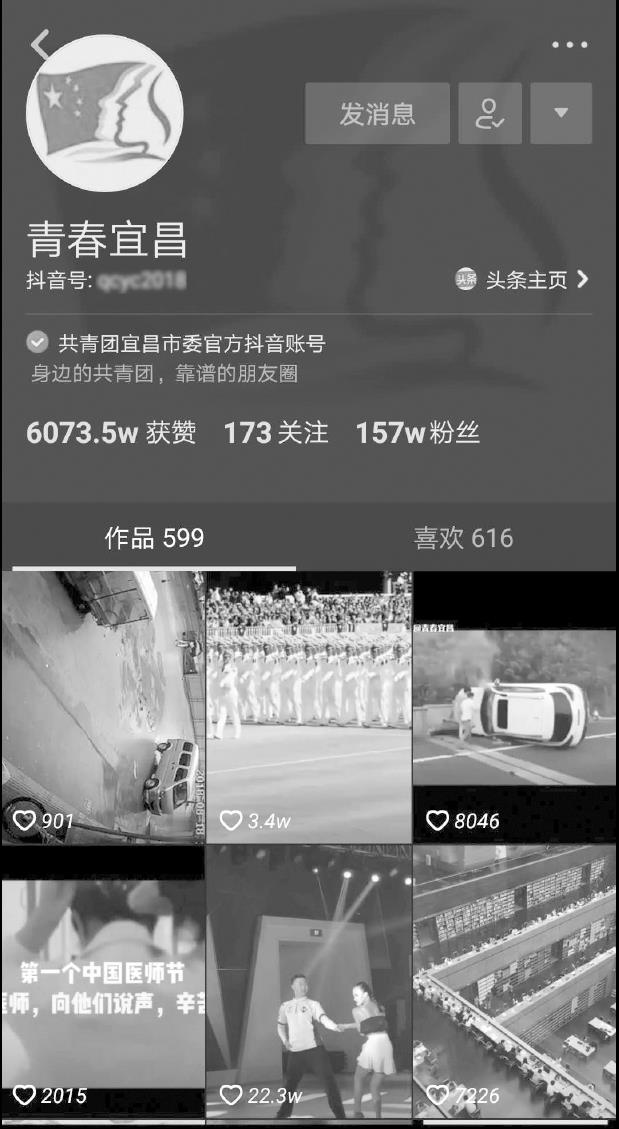Tap the 发消息 button
The width and height of the screenshot is (619, 1129).
pos(377,113)
